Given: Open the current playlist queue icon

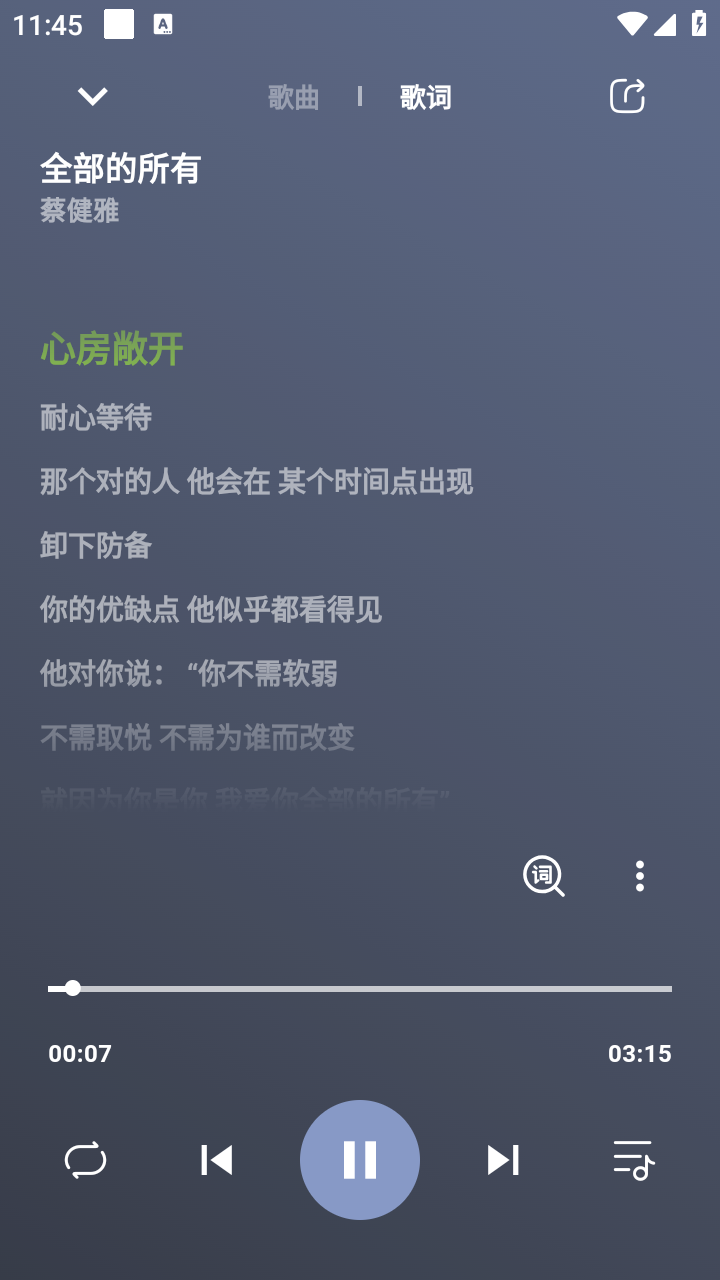Looking at the screenshot, I should pos(633,1160).
